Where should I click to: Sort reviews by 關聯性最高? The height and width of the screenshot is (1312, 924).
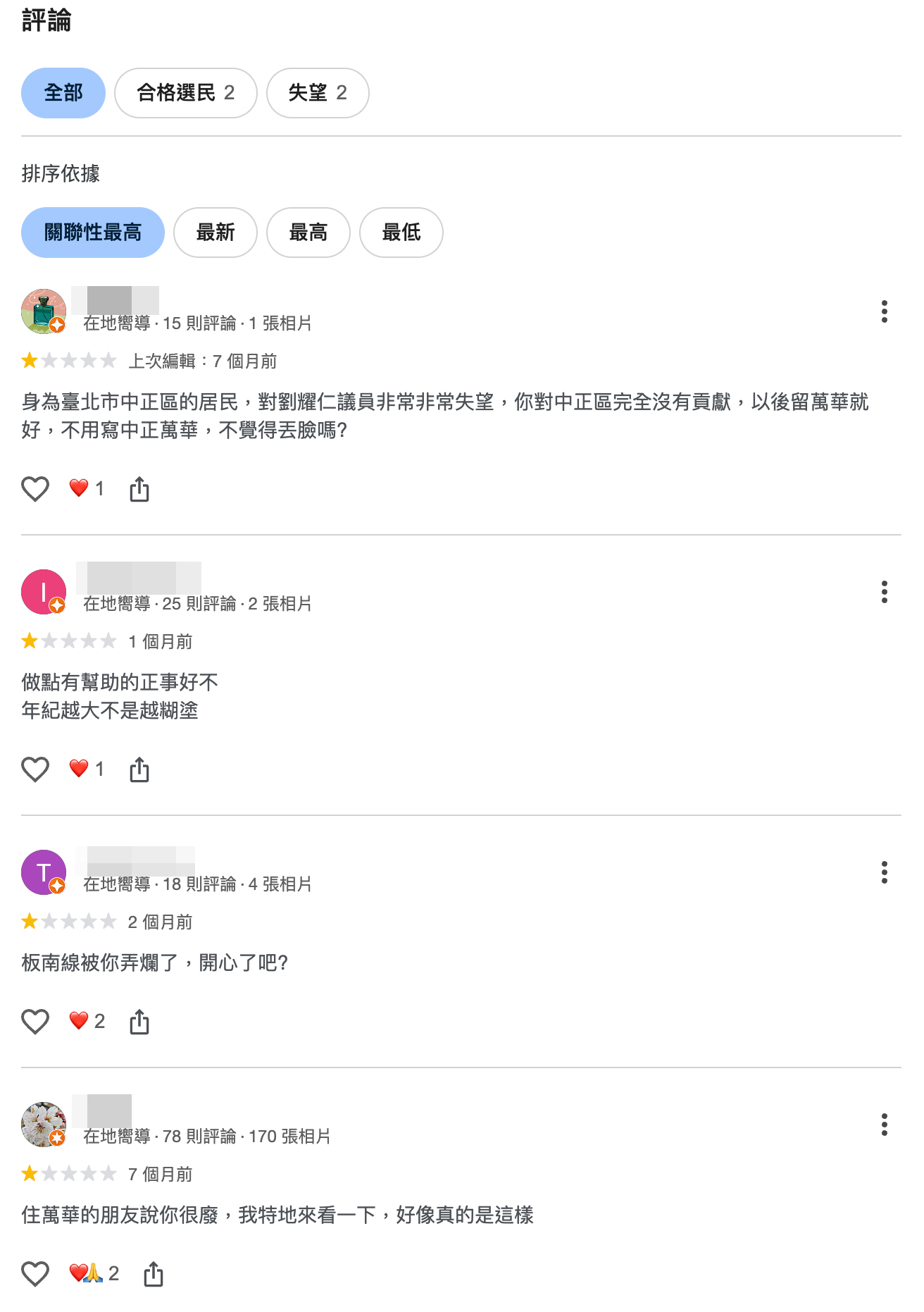92,233
